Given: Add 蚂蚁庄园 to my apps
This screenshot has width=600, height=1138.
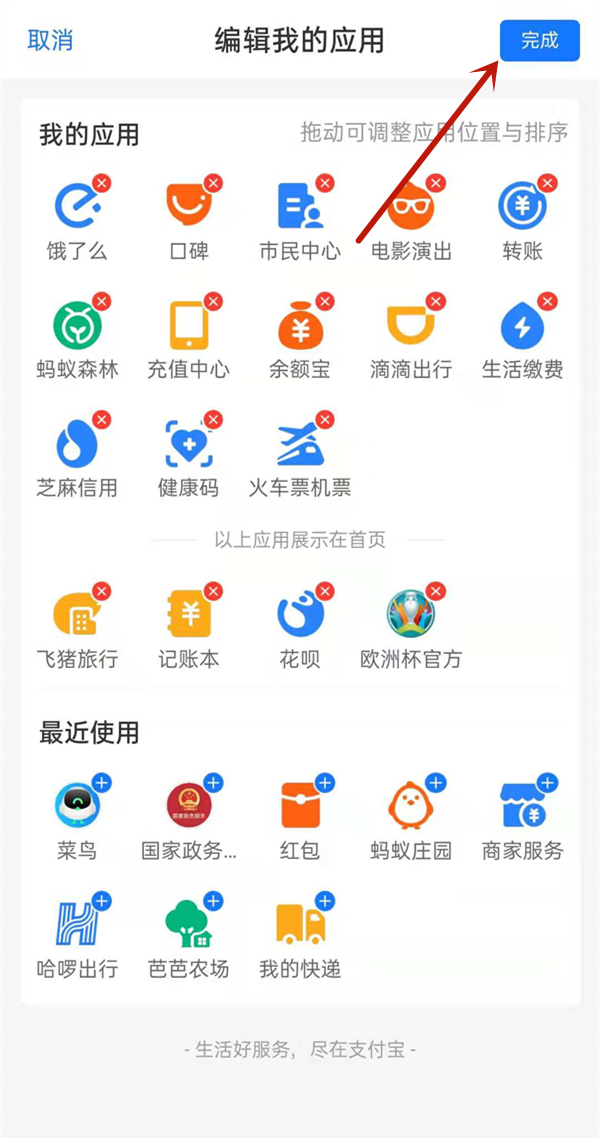Looking at the screenshot, I should pyautogui.click(x=436, y=782).
